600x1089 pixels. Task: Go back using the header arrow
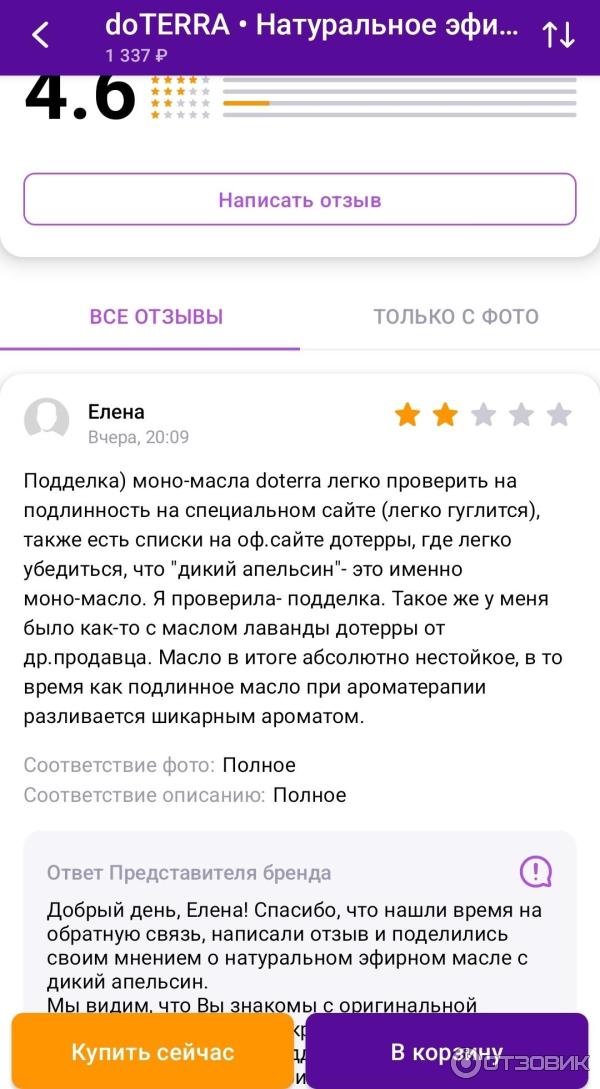click(x=40, y=35)
